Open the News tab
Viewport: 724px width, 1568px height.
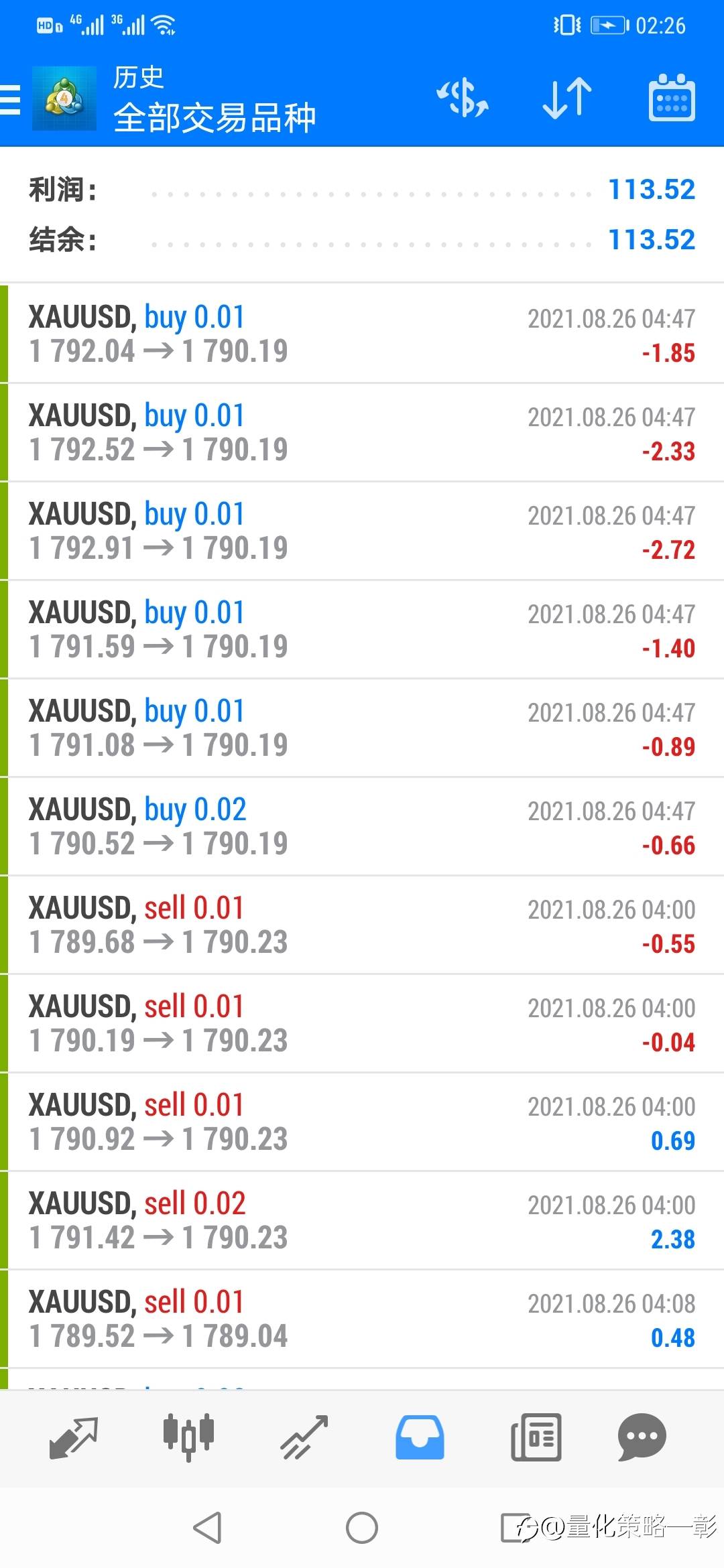point(536,1438)
